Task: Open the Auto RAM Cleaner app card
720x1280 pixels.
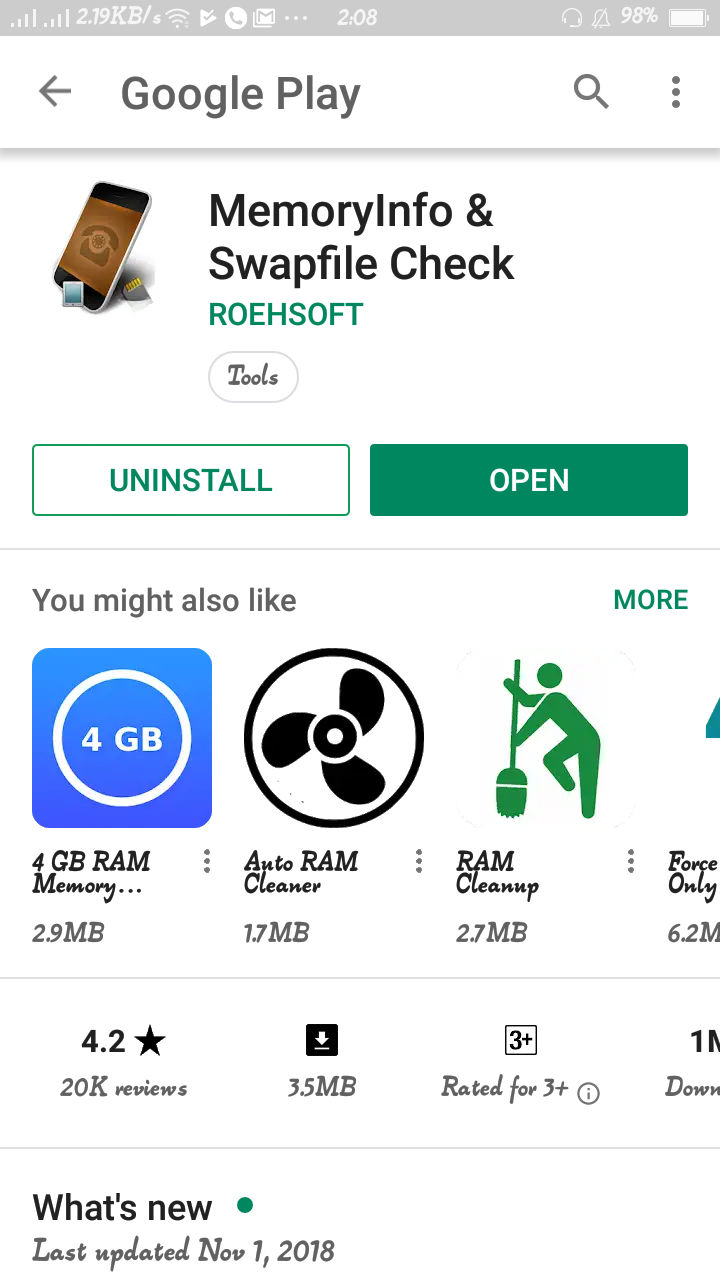Action: [334, 738]
